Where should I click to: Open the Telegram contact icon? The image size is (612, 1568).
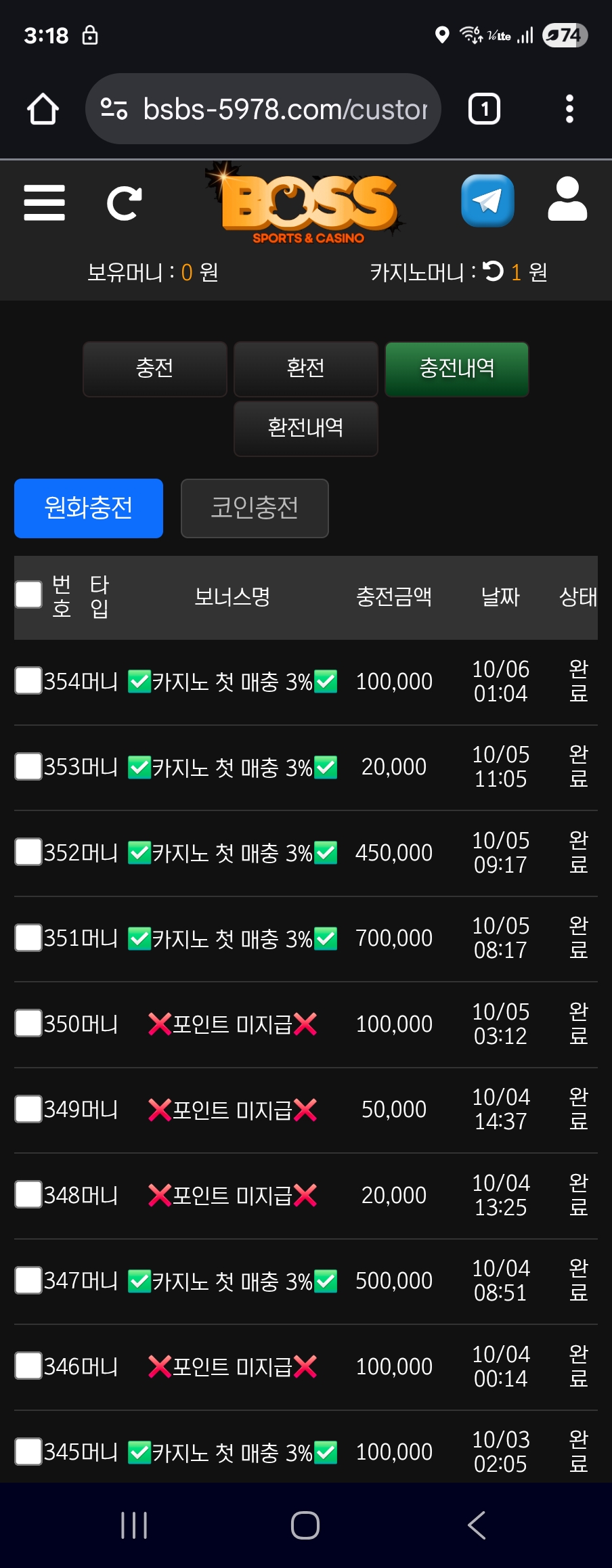487,201
